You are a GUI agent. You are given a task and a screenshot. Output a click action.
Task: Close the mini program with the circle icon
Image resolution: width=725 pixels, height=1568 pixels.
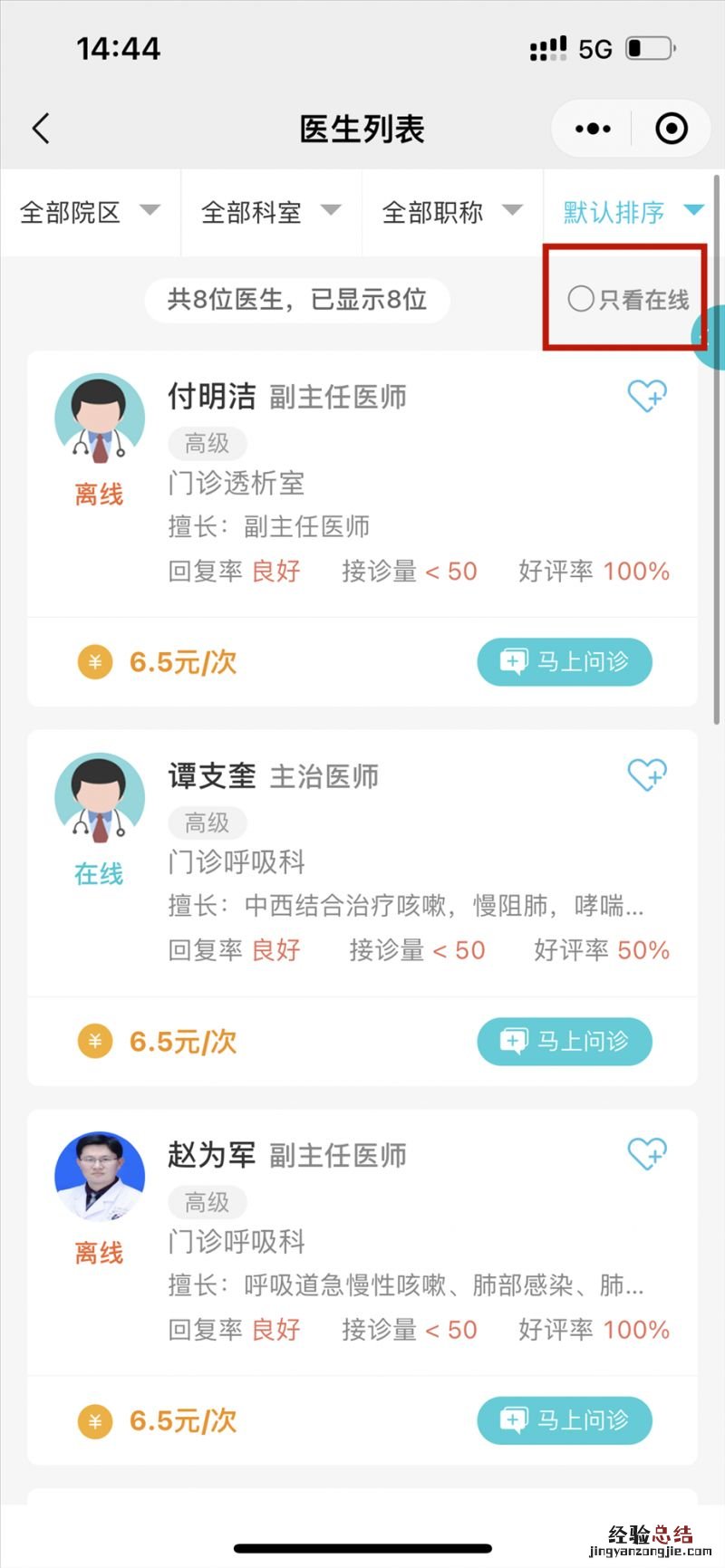tap(671, 129)
